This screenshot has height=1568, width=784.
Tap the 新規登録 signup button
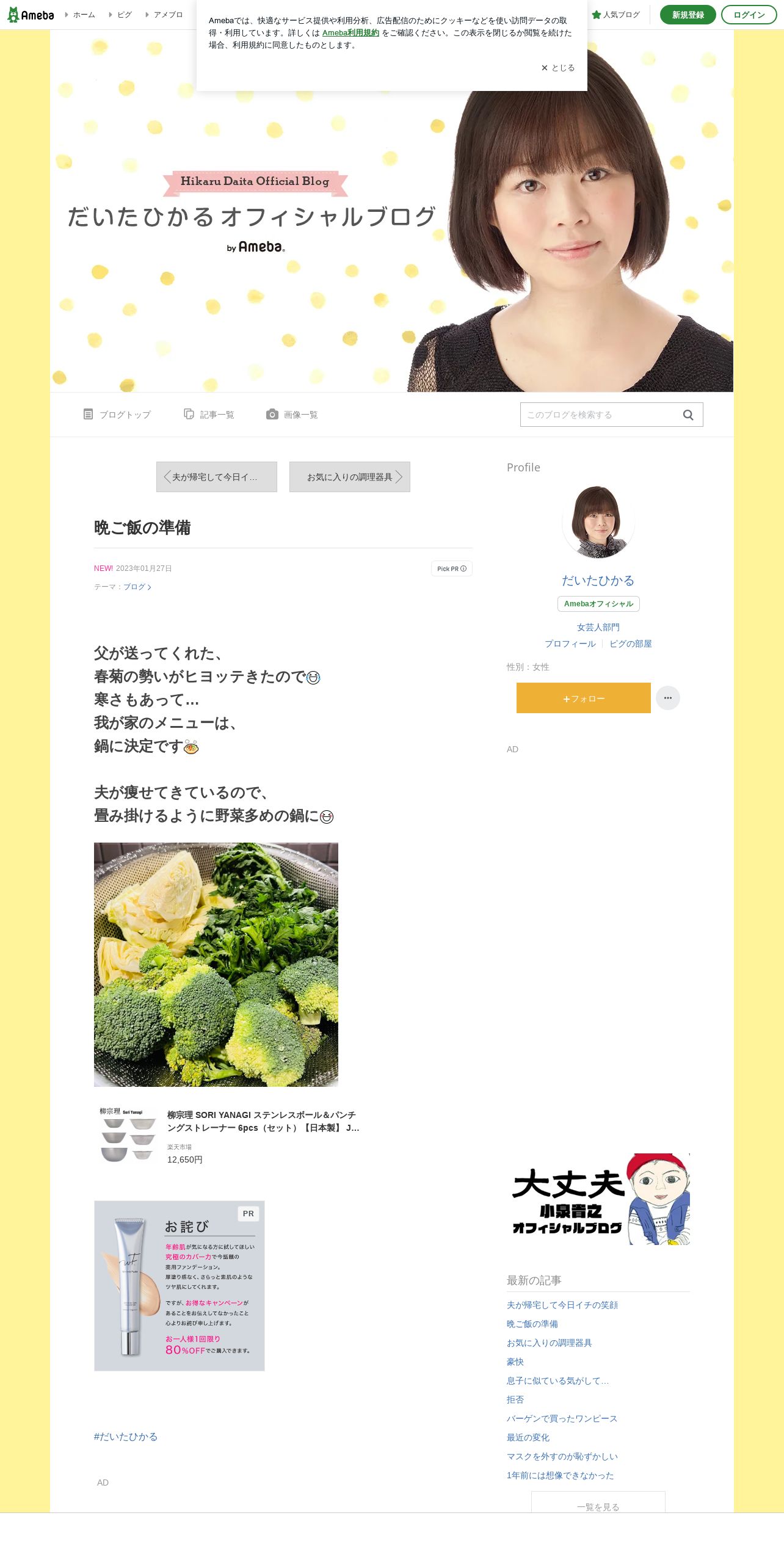[688, 15]
